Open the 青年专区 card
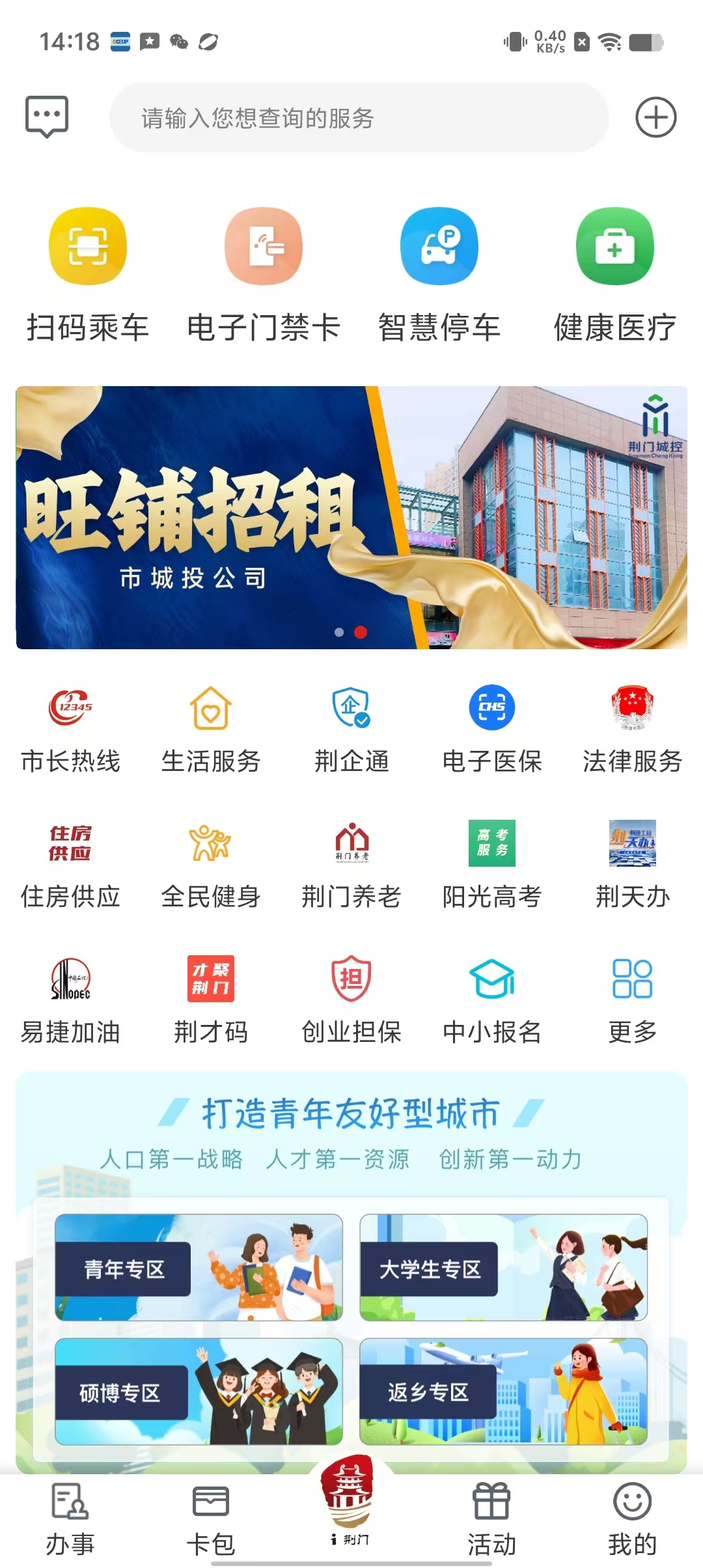This screenshot has width=703, height=1568. point(199,1267)
